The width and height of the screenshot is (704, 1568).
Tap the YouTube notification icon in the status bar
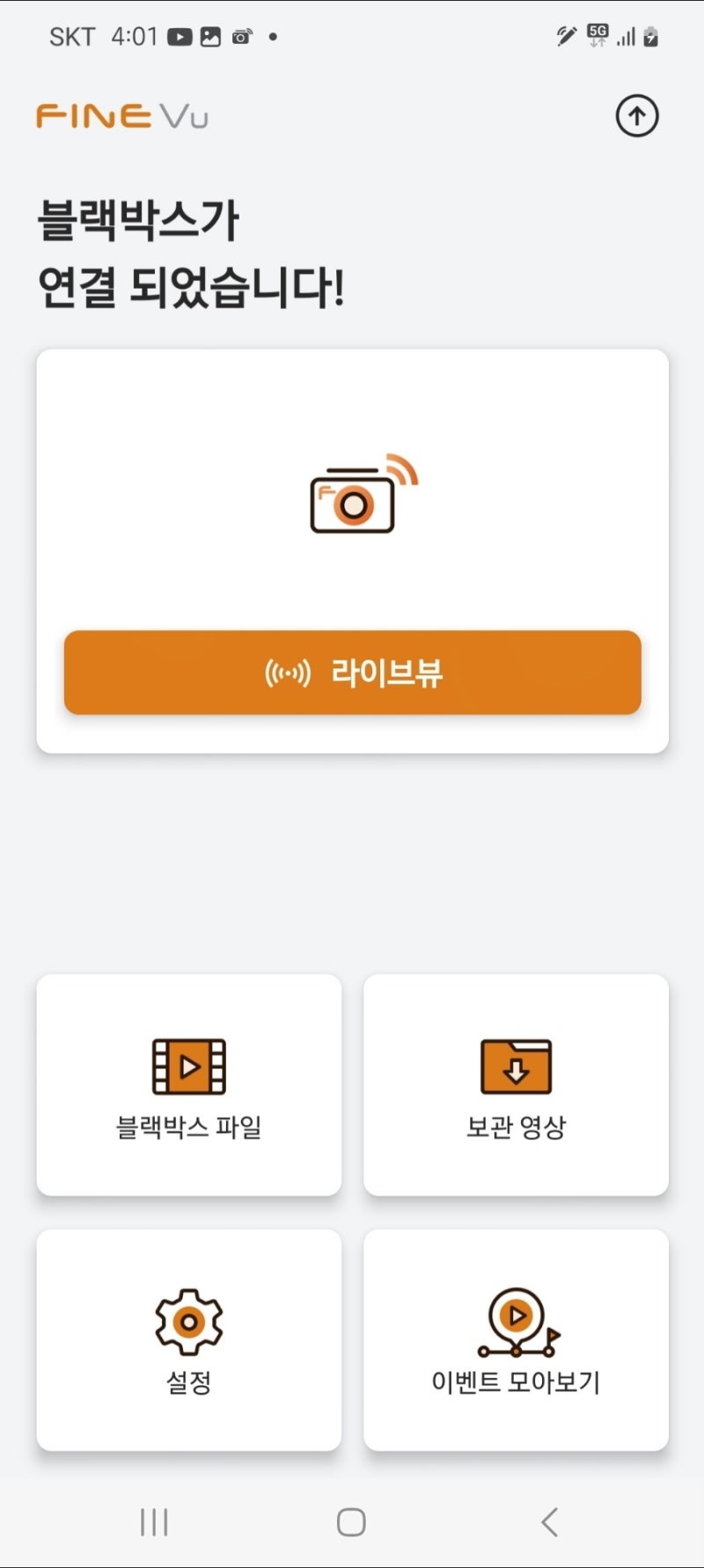coord(180,35)
